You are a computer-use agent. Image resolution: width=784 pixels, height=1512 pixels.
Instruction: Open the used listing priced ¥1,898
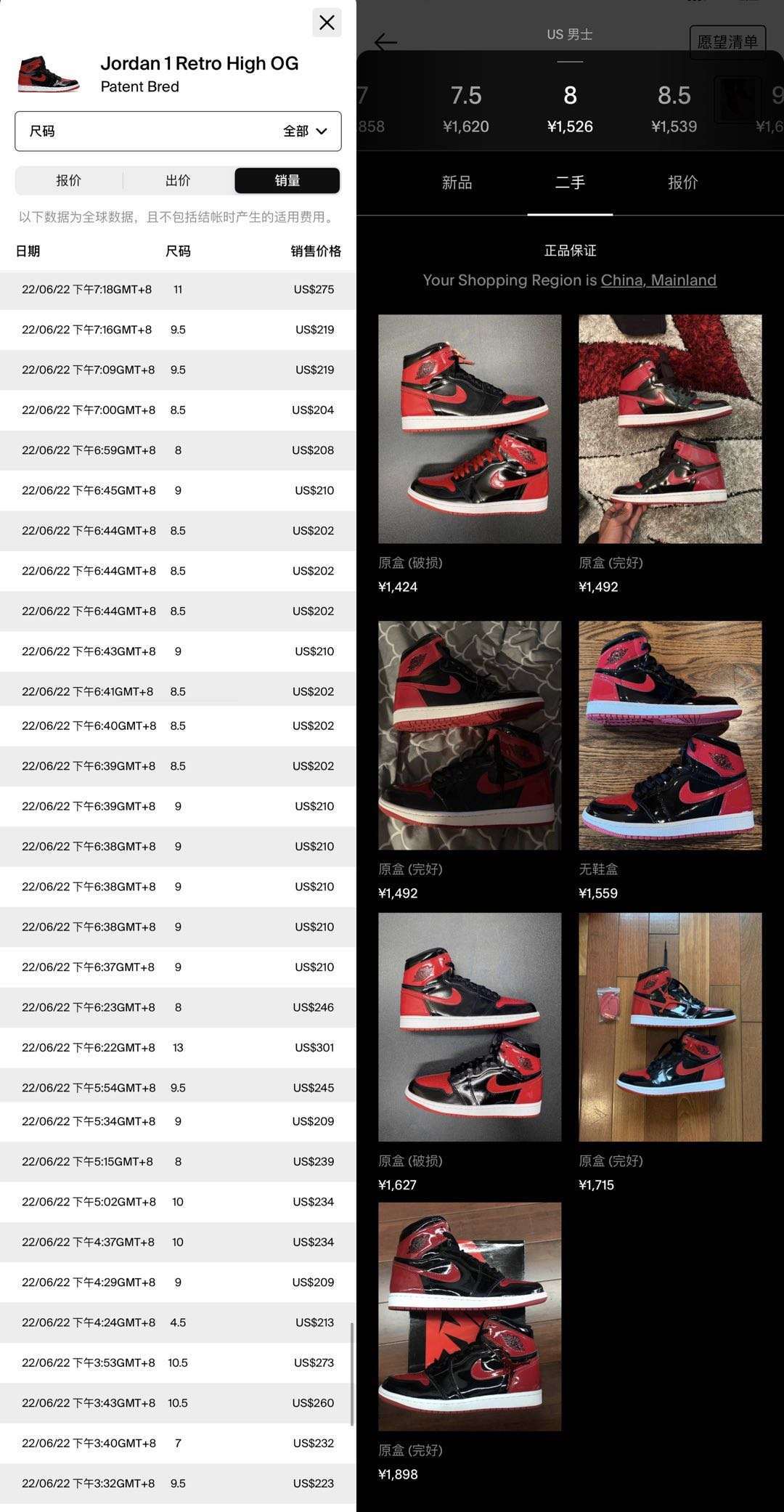(470, 1317)
